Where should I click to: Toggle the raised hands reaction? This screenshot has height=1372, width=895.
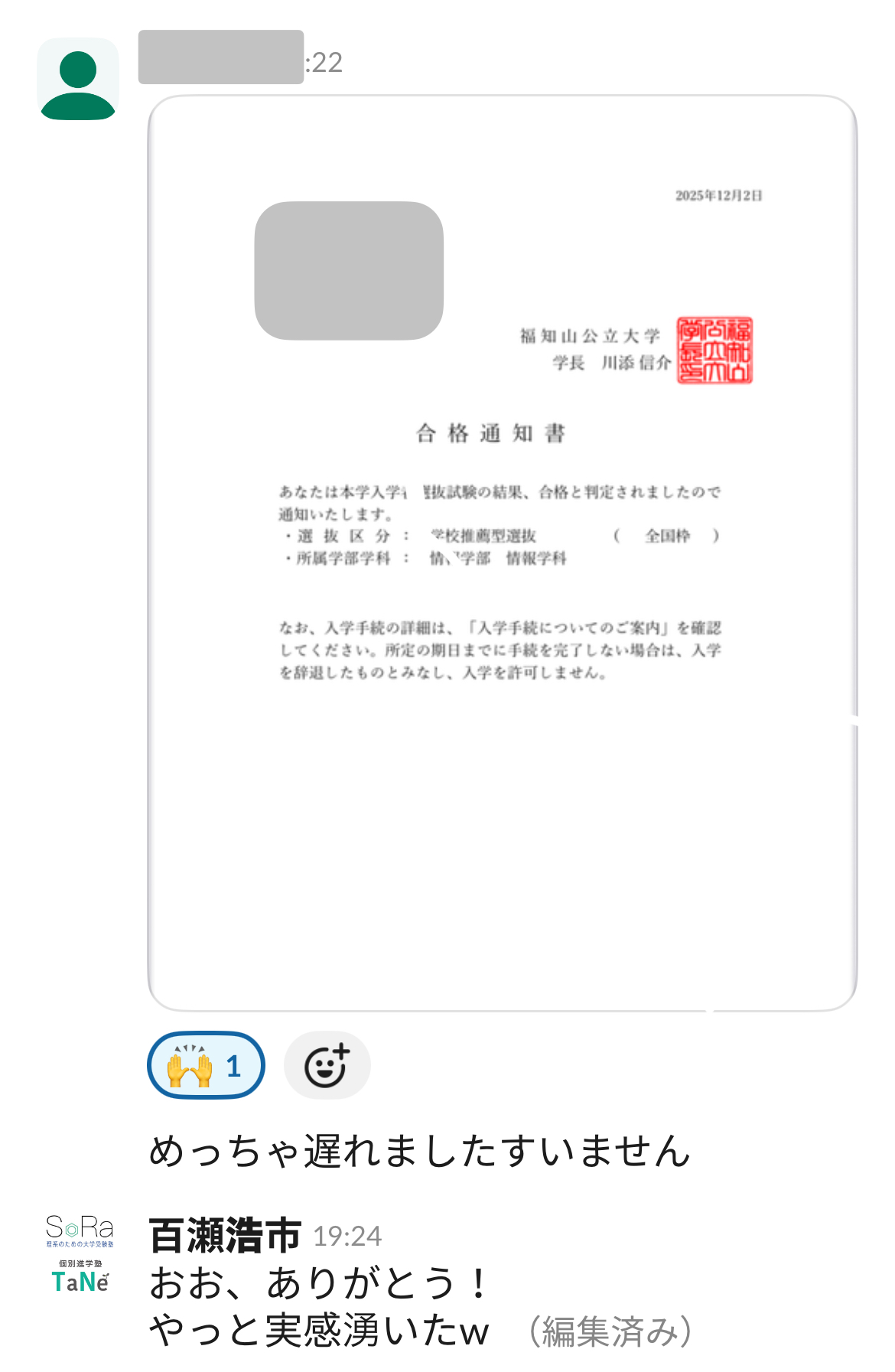206,1065
